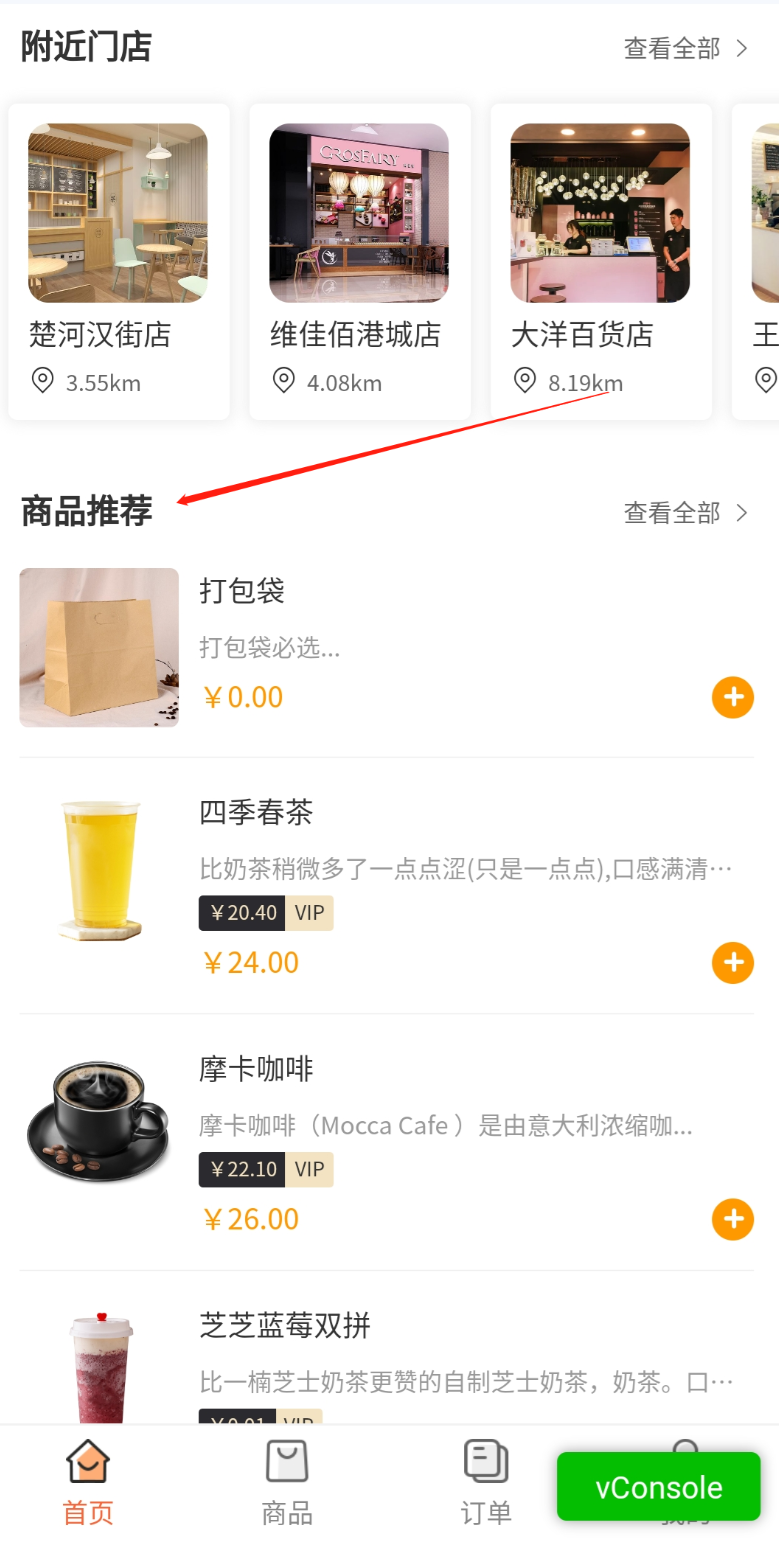View all recommended products (商品推荐 查看全部)
Image resolution: width=779 pixels, height=1542 pixels.
click(685, 513)
